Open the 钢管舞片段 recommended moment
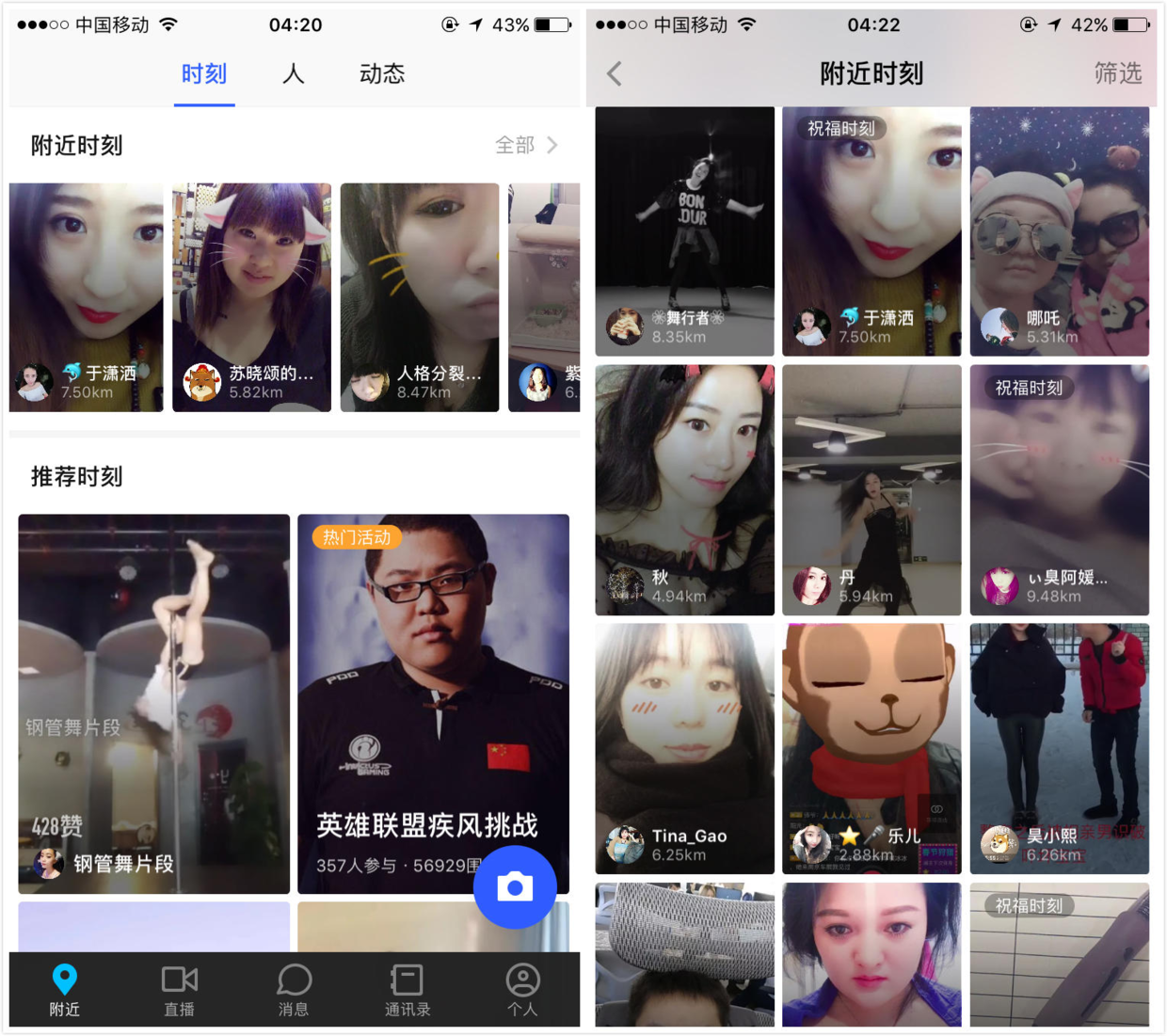1167x1036 pixels. coord(153,703)
